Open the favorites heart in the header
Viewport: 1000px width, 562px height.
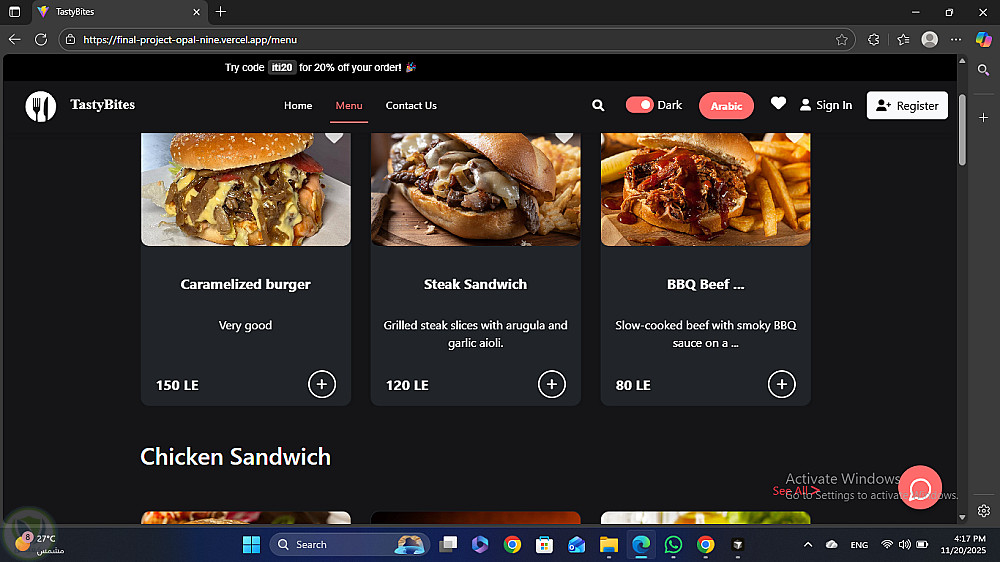[778, 104]
